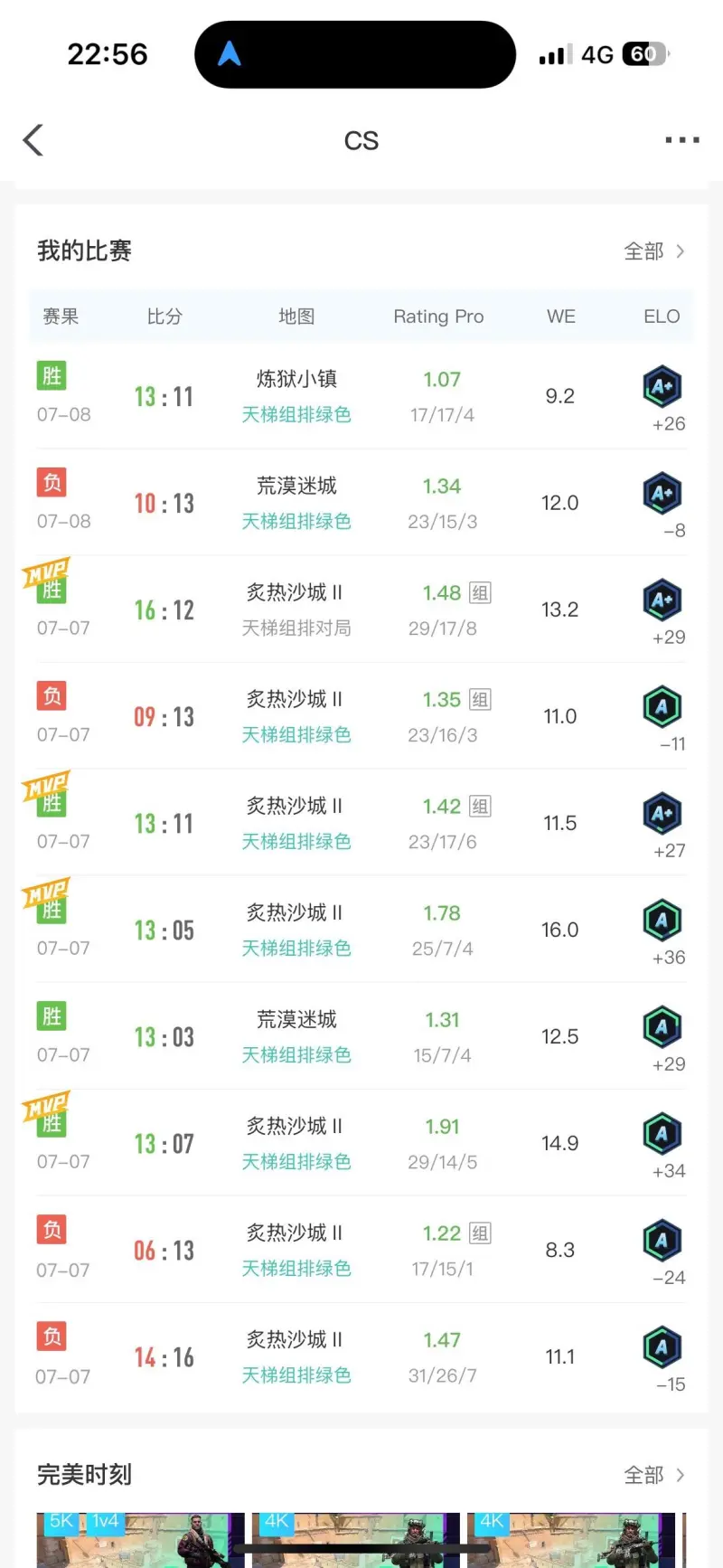
Task: Go back using the top-left arrow
Action: [x=33, y=140]
